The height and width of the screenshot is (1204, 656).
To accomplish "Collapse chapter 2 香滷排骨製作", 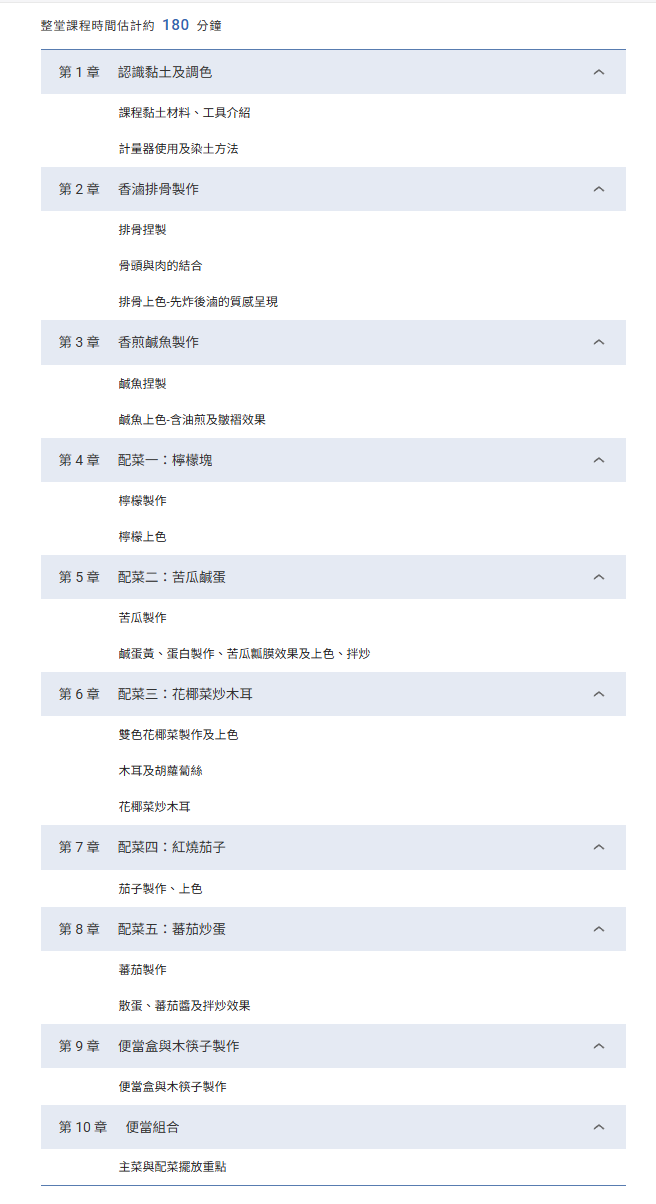I will (x=599, y=189).
